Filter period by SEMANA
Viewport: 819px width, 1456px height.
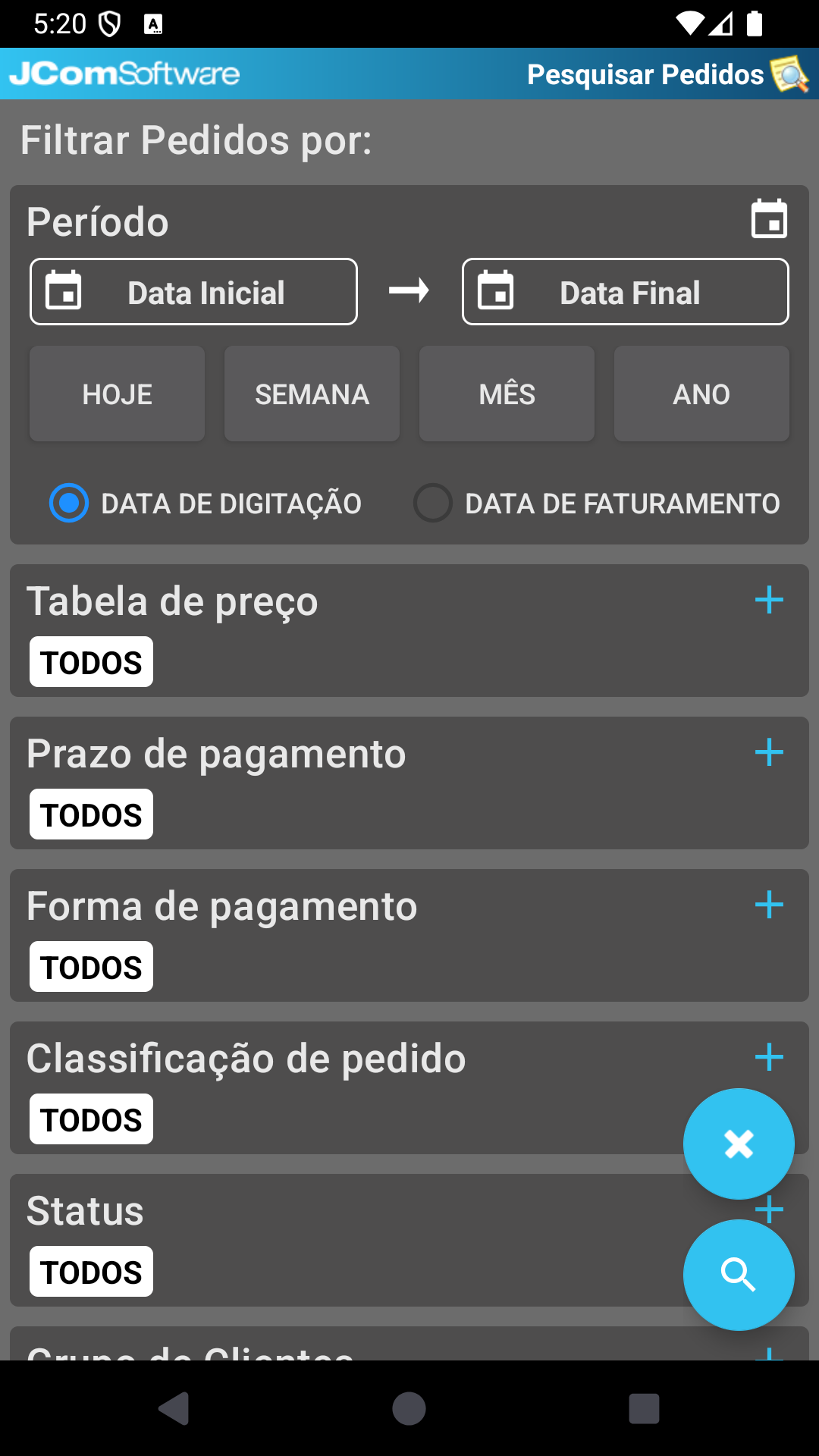pyautogui.click(x=312, y=394)
